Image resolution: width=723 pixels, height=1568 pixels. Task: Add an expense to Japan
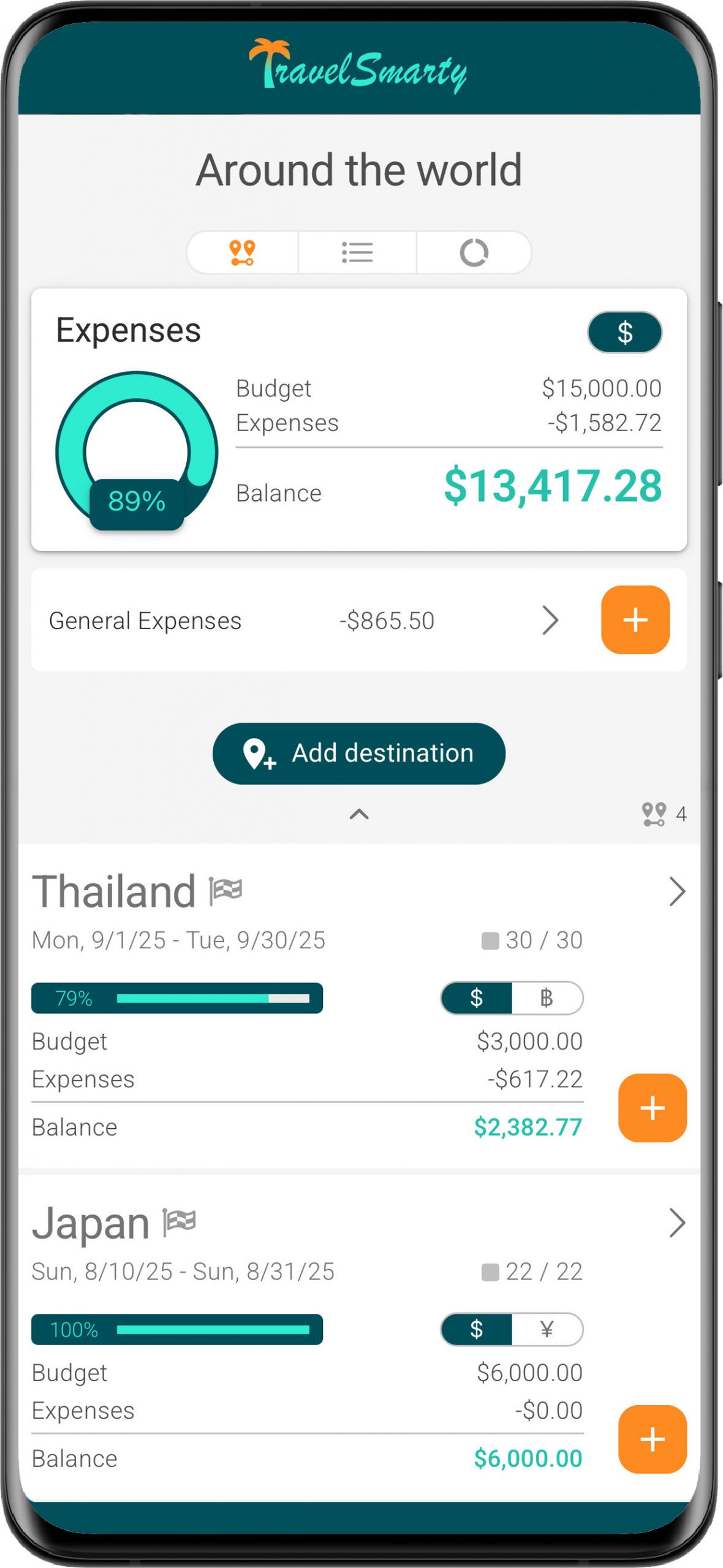[652, 1439]
